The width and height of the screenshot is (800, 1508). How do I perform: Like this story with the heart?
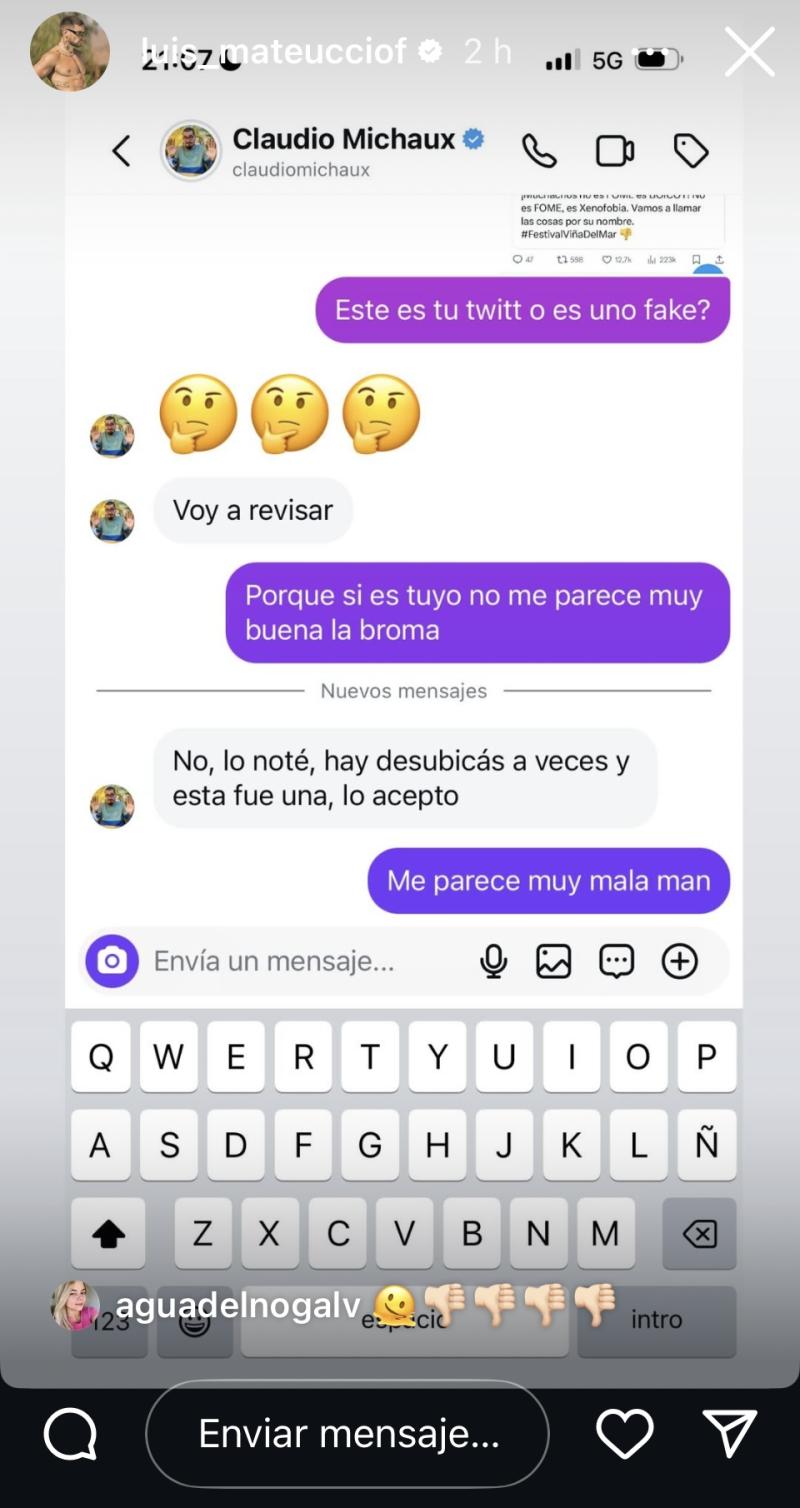pyautogui.click(x=624, y=1434)
